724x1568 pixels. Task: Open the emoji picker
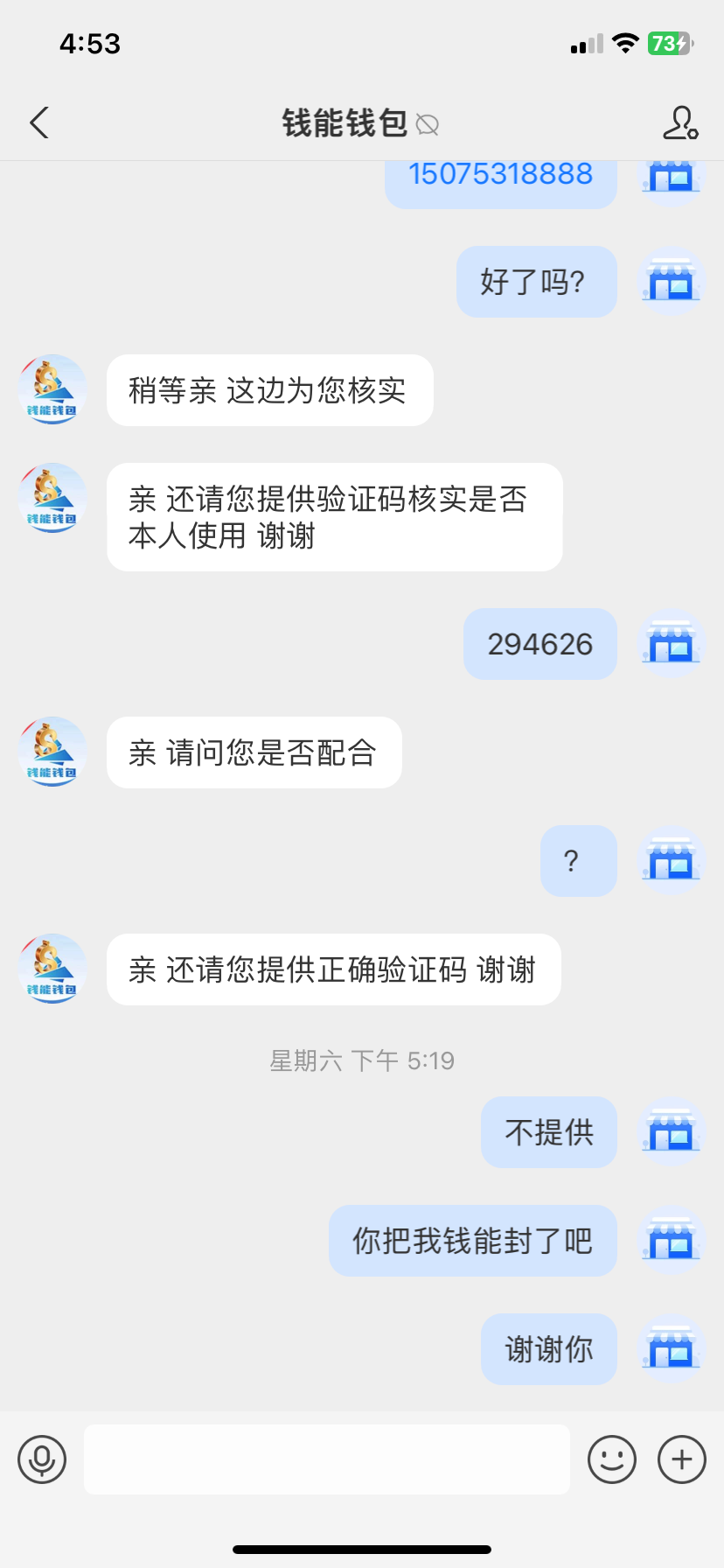coord(611,1459)
